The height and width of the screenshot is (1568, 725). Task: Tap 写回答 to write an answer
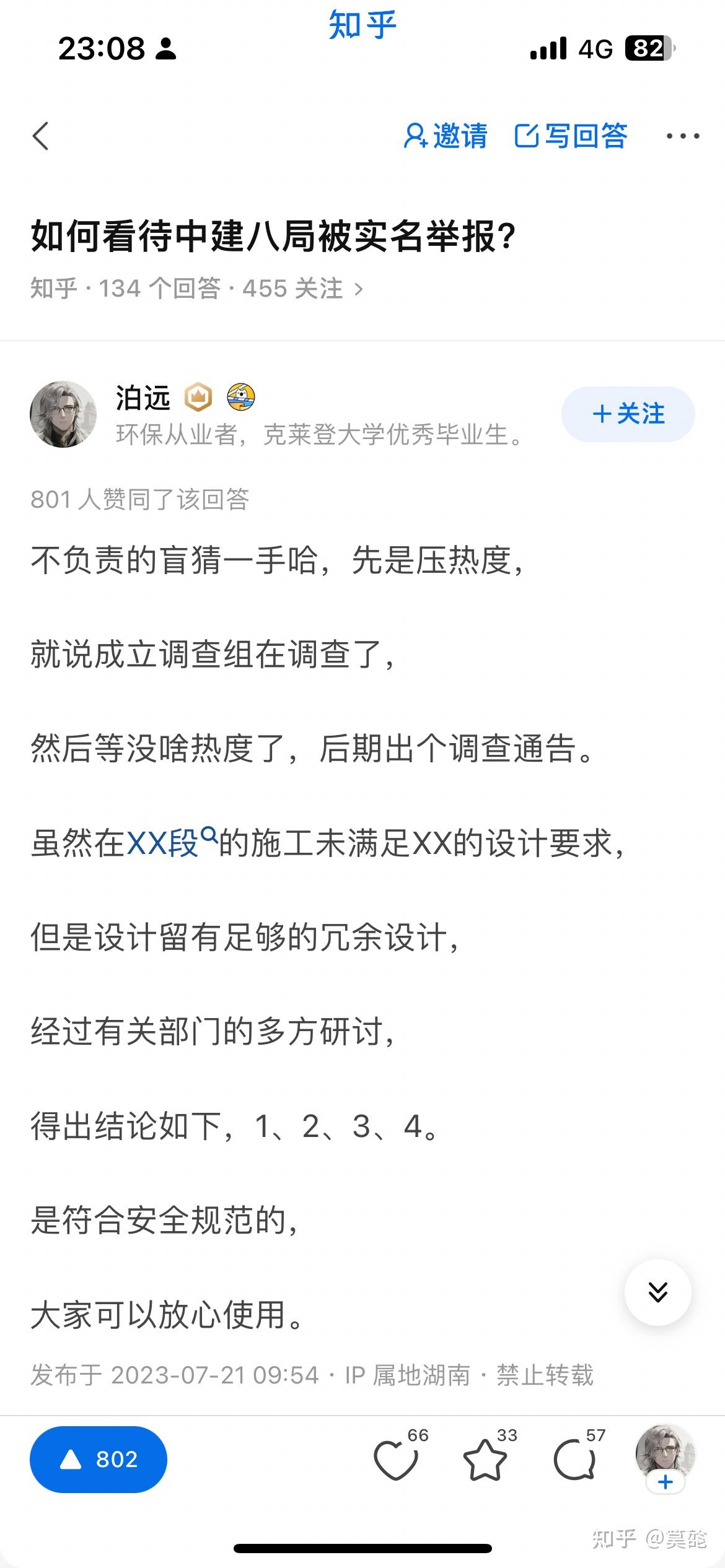pos(571,136)
